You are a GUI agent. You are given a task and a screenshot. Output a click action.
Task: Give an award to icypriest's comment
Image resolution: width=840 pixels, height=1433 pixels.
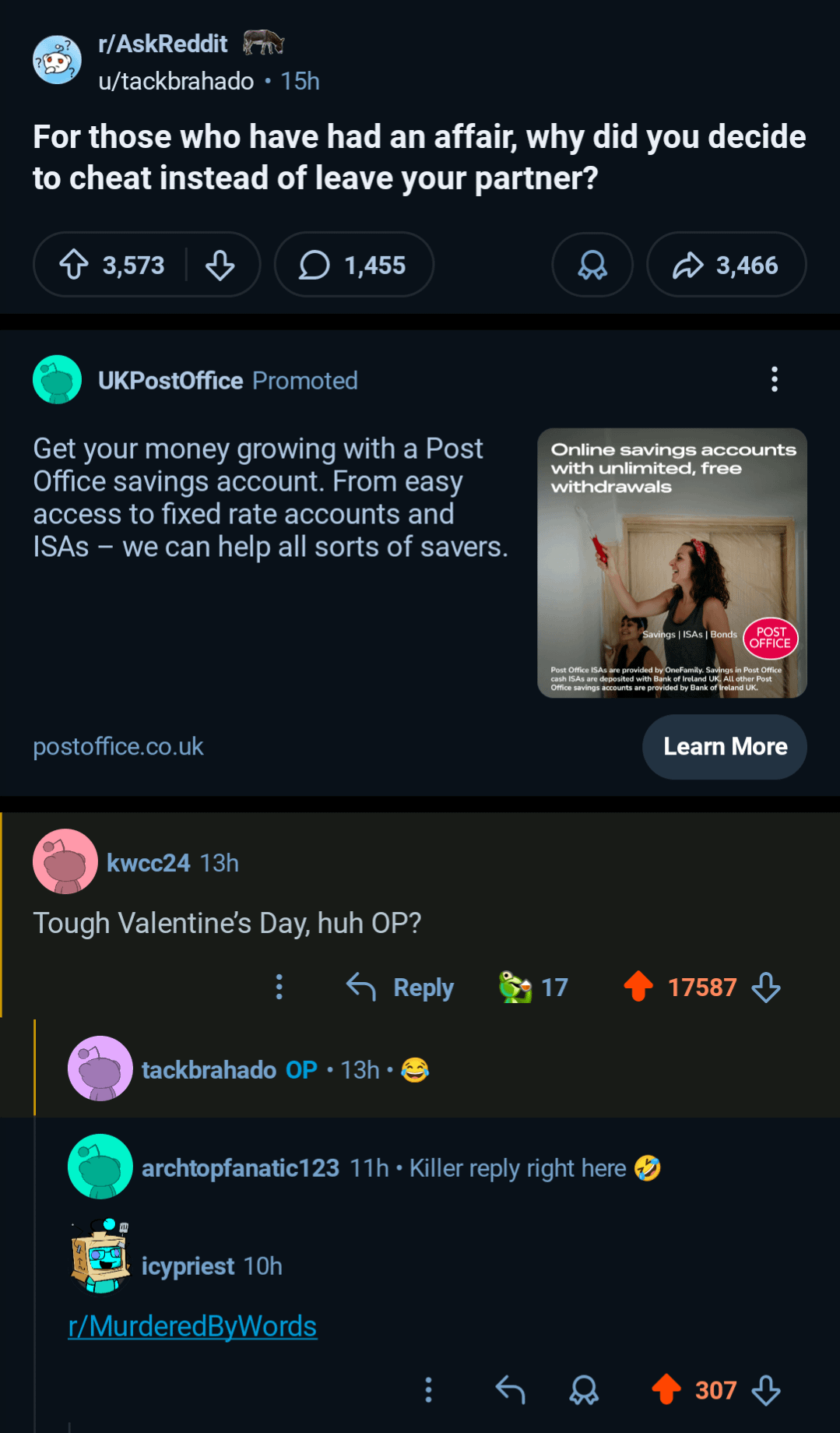584,1390
